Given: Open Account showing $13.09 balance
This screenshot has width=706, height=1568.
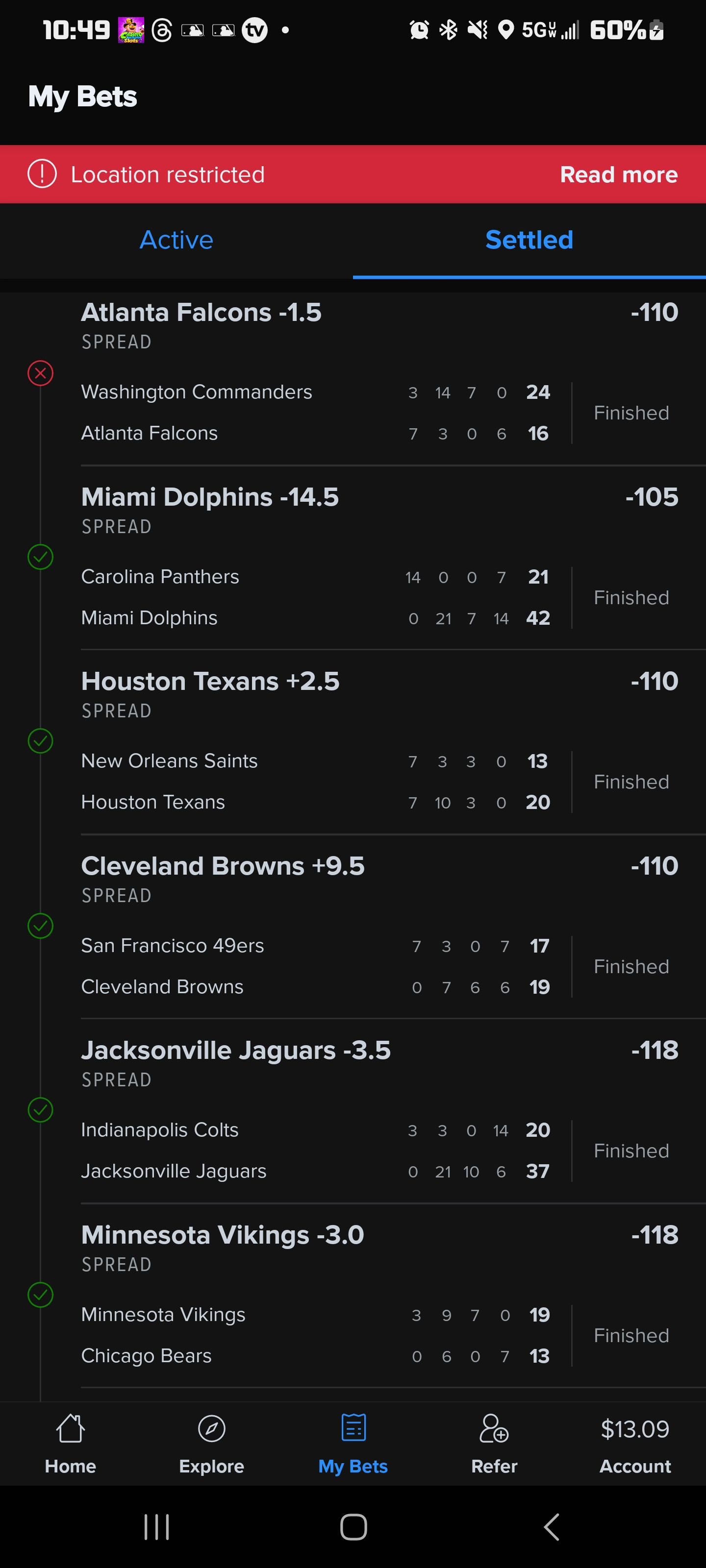Looking at the screenshot, I should pos(635,1443).
